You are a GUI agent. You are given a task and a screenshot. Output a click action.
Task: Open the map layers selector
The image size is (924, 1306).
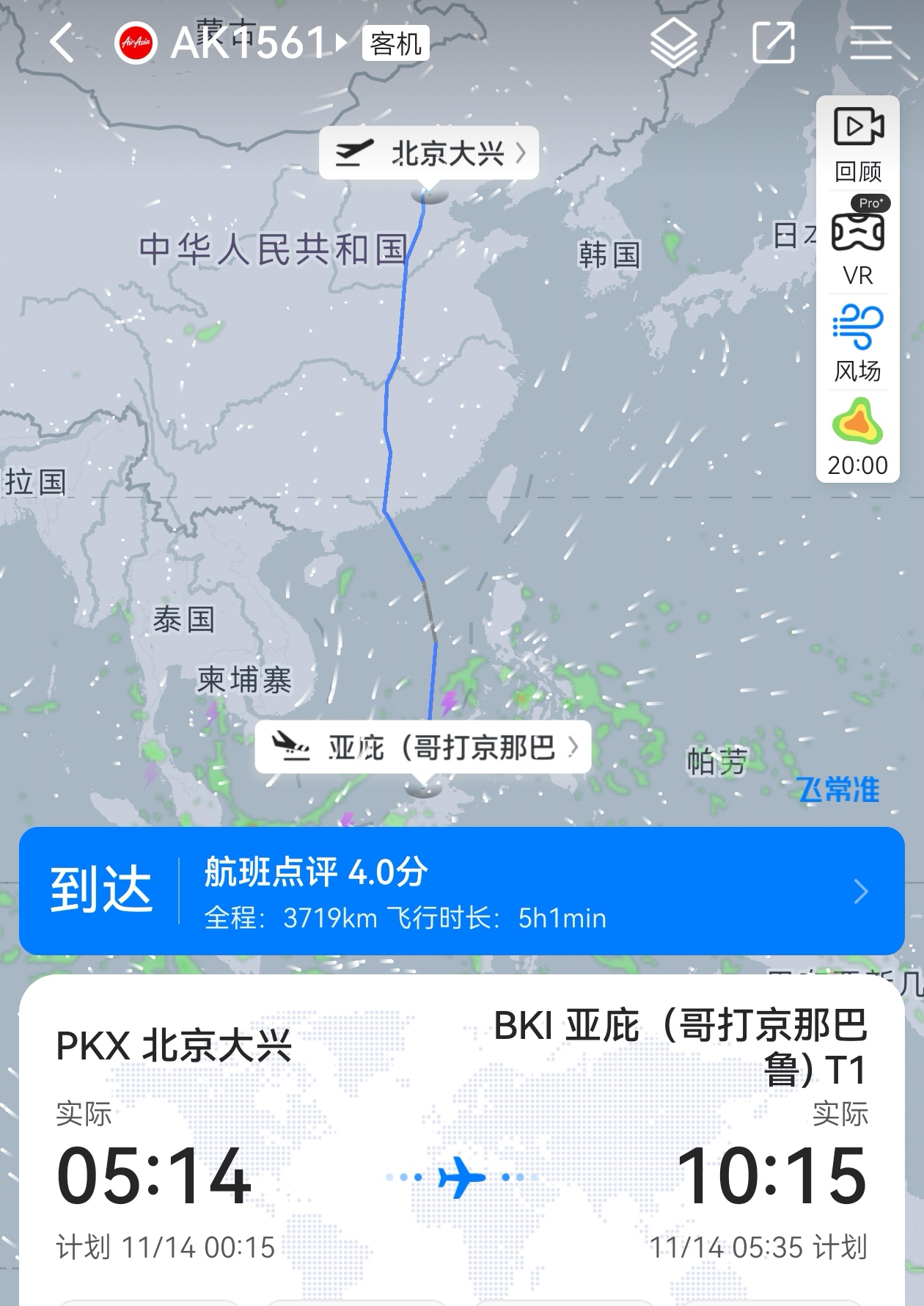[673, 43]
